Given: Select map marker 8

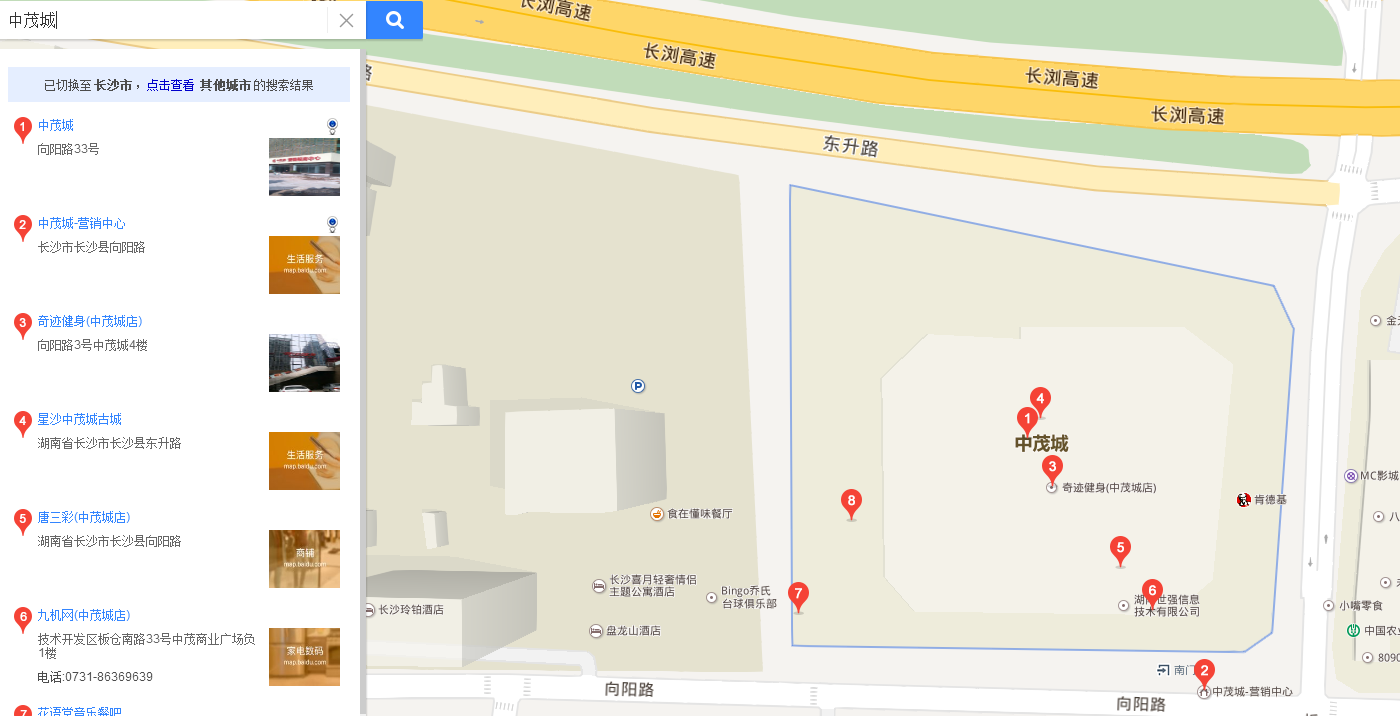Looking at the screenshot, I should click(x=851, y=503).
